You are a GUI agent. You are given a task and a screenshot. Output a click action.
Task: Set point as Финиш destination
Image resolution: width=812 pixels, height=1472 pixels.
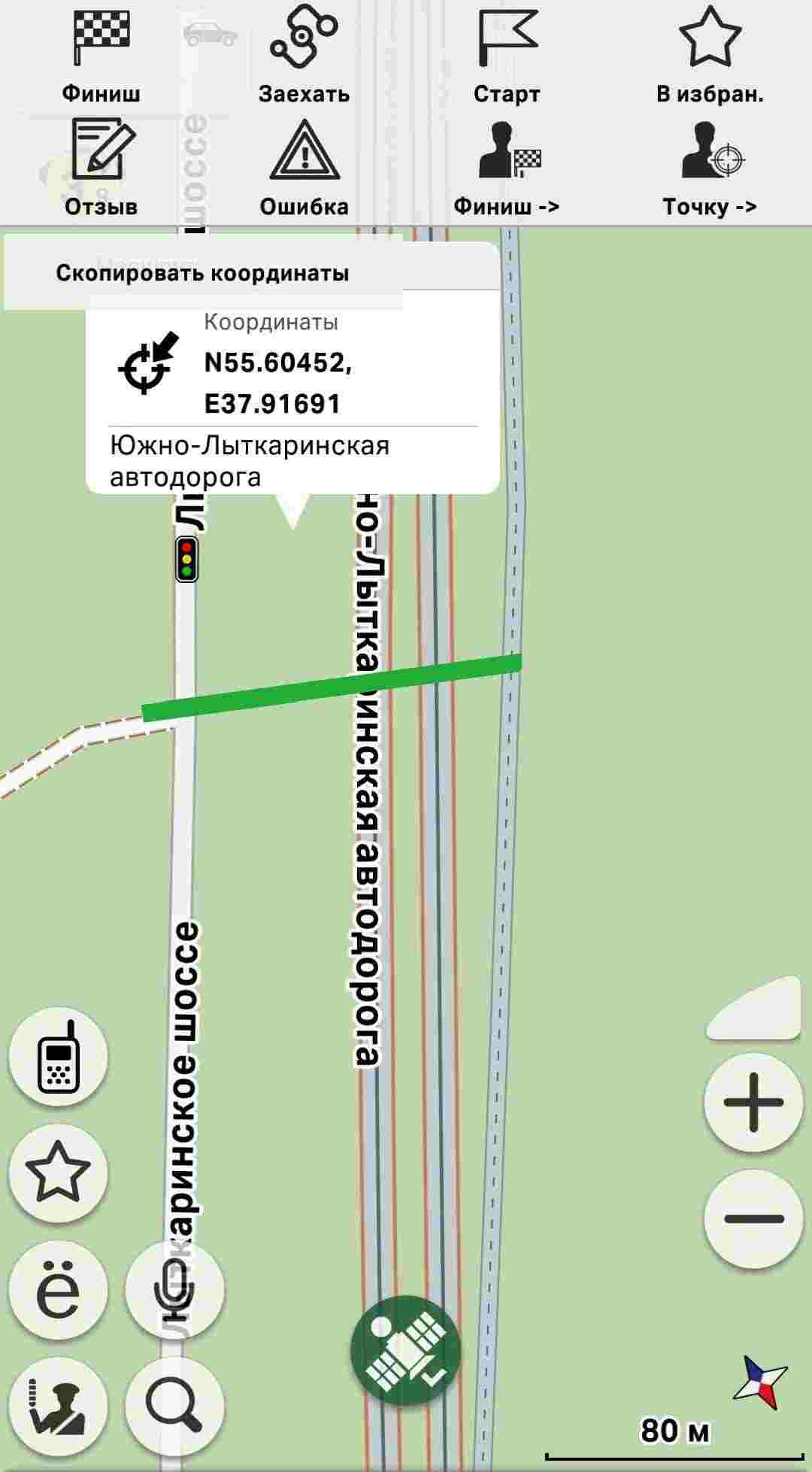point(101,57)
